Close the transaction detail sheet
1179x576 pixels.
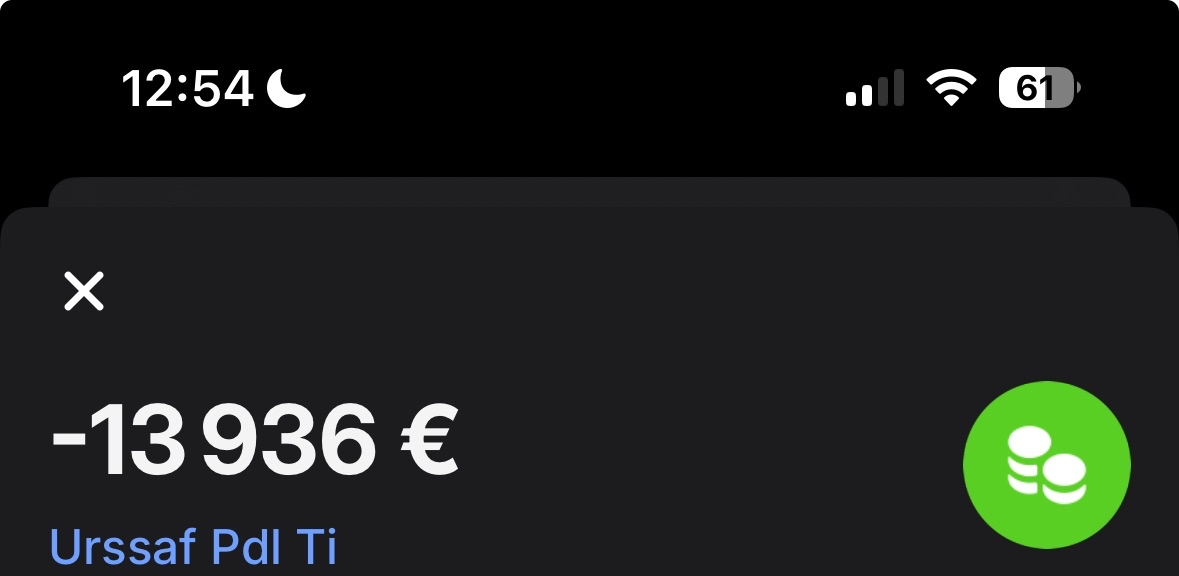[x=84, y=292]
